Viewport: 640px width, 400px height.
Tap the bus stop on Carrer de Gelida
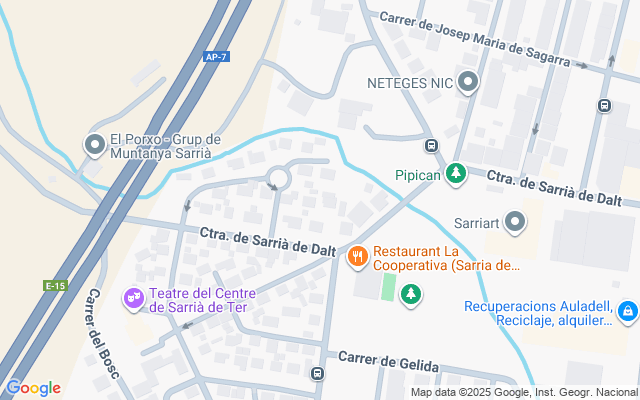point(317,375)
